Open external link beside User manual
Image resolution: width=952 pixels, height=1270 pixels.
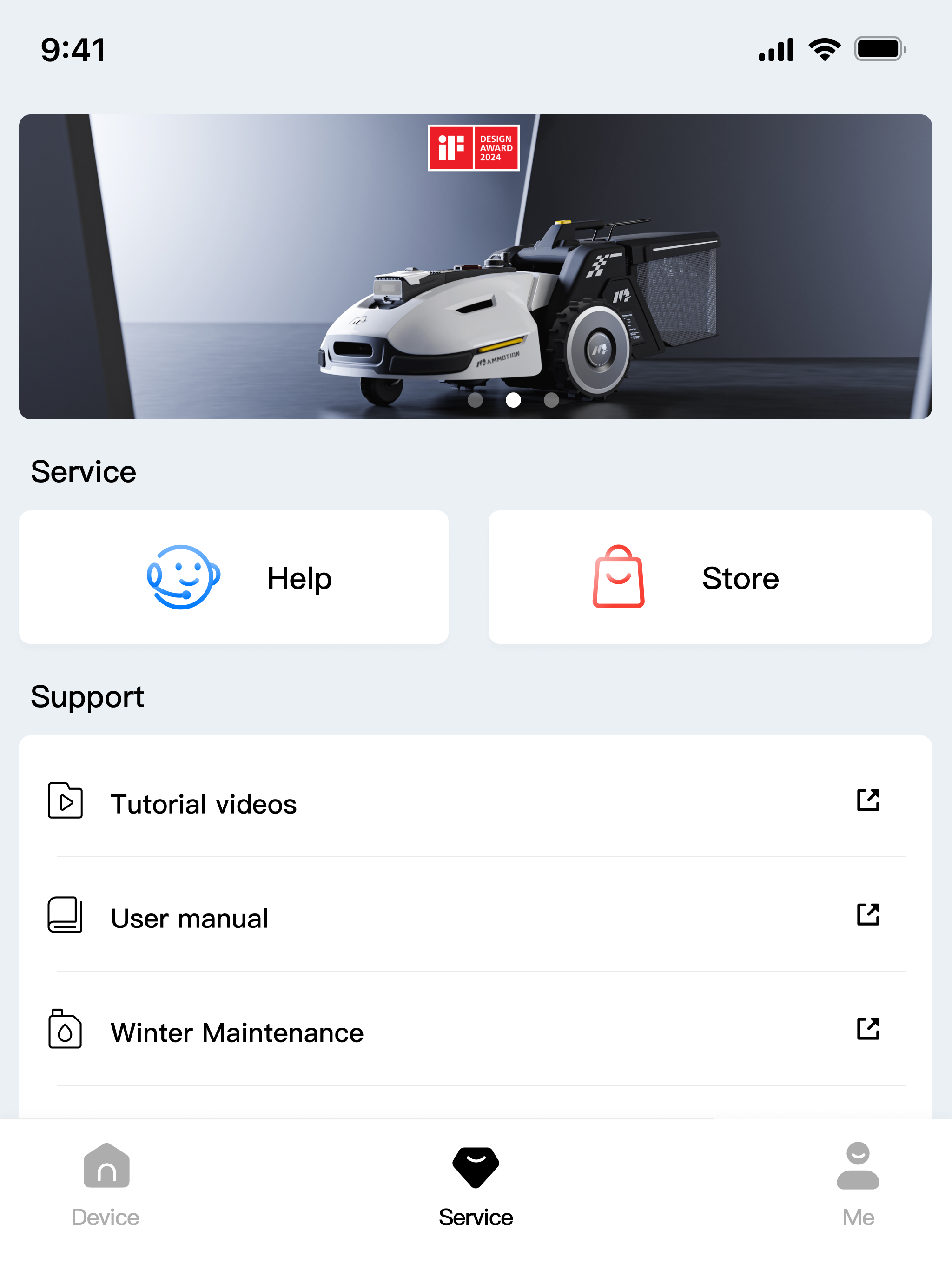pos(867,916)
